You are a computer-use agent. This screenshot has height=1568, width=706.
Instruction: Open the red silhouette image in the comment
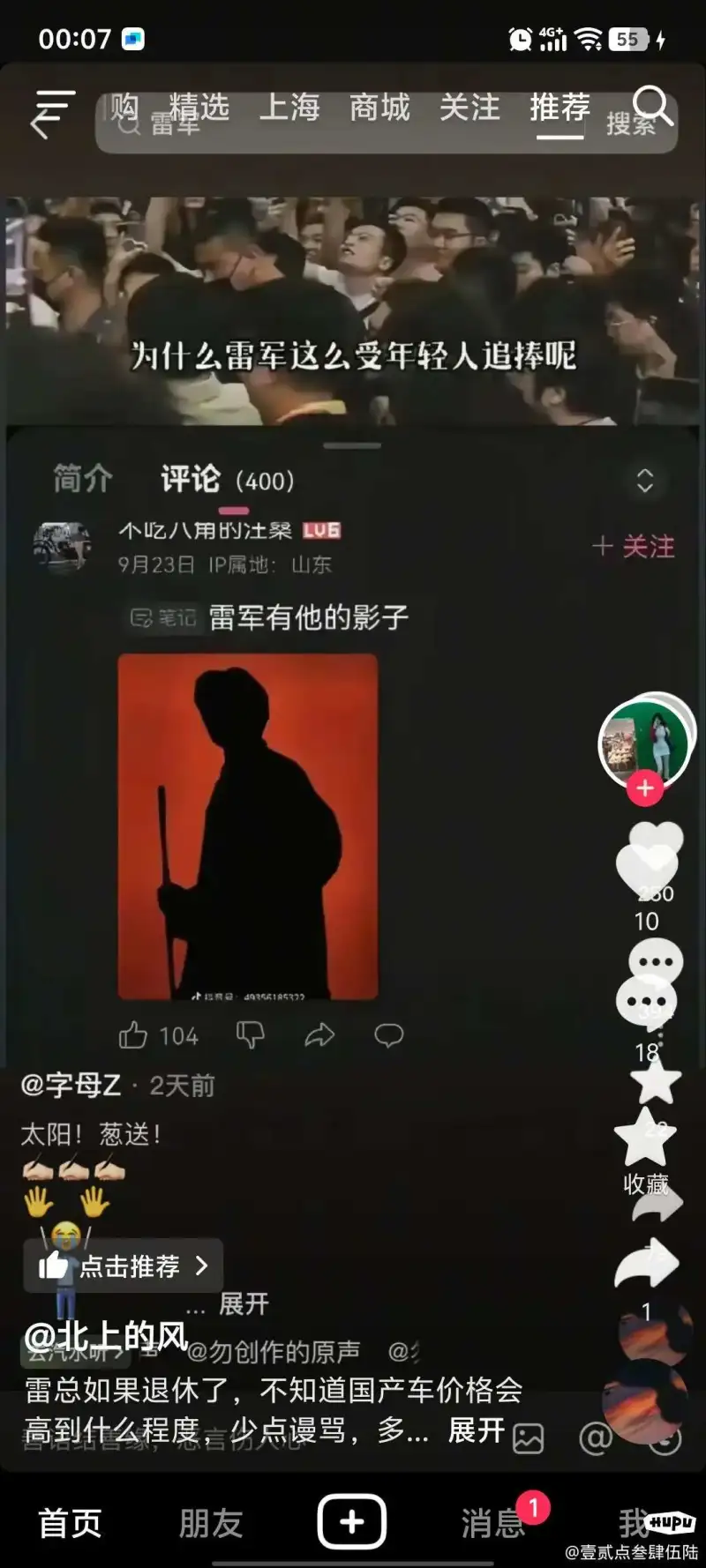click(248, 826)
